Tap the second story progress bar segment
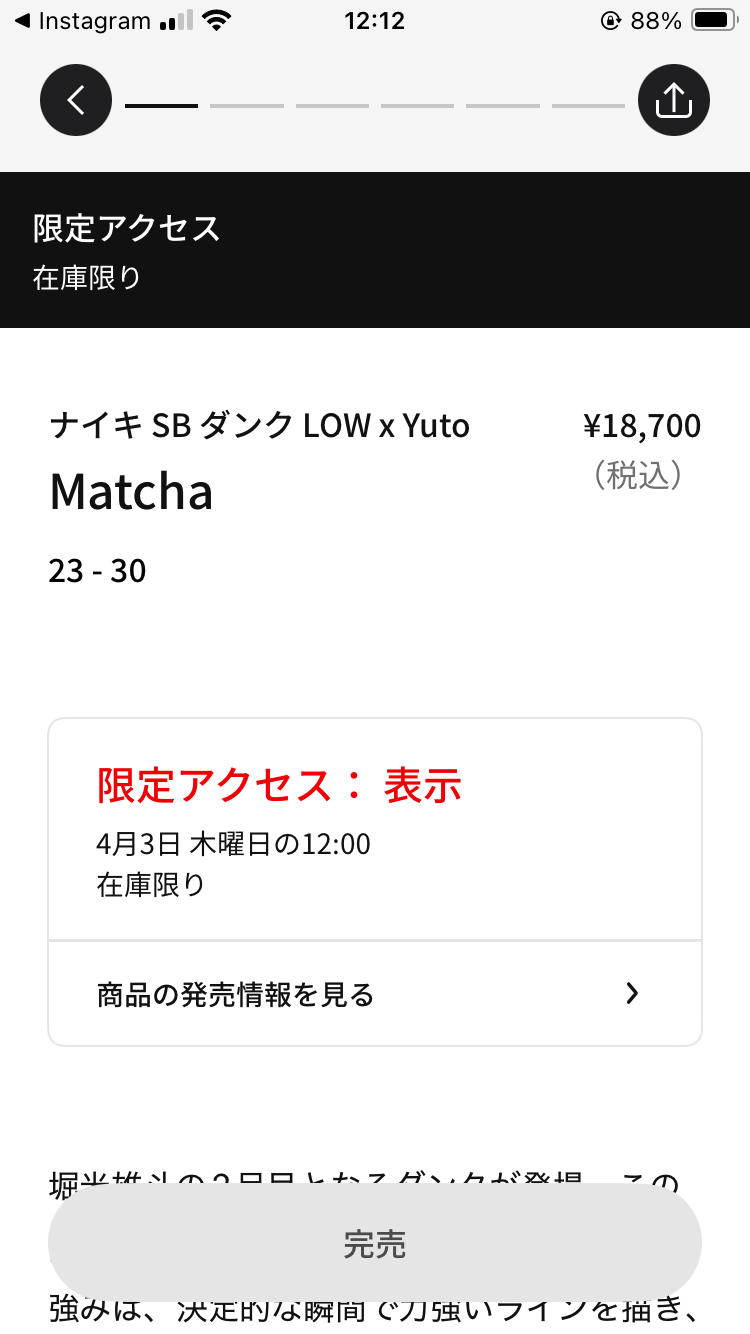 click(247, 104)
